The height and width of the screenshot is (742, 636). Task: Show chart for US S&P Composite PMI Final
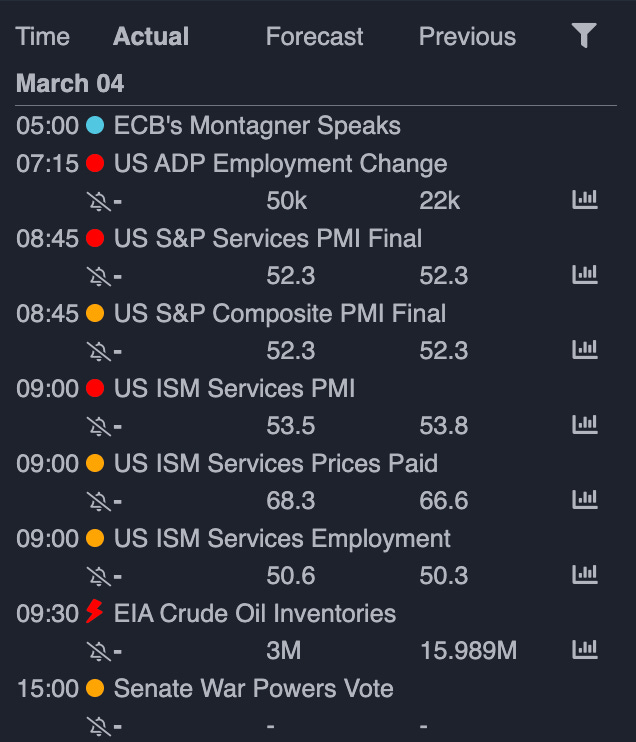click(584, 350)
